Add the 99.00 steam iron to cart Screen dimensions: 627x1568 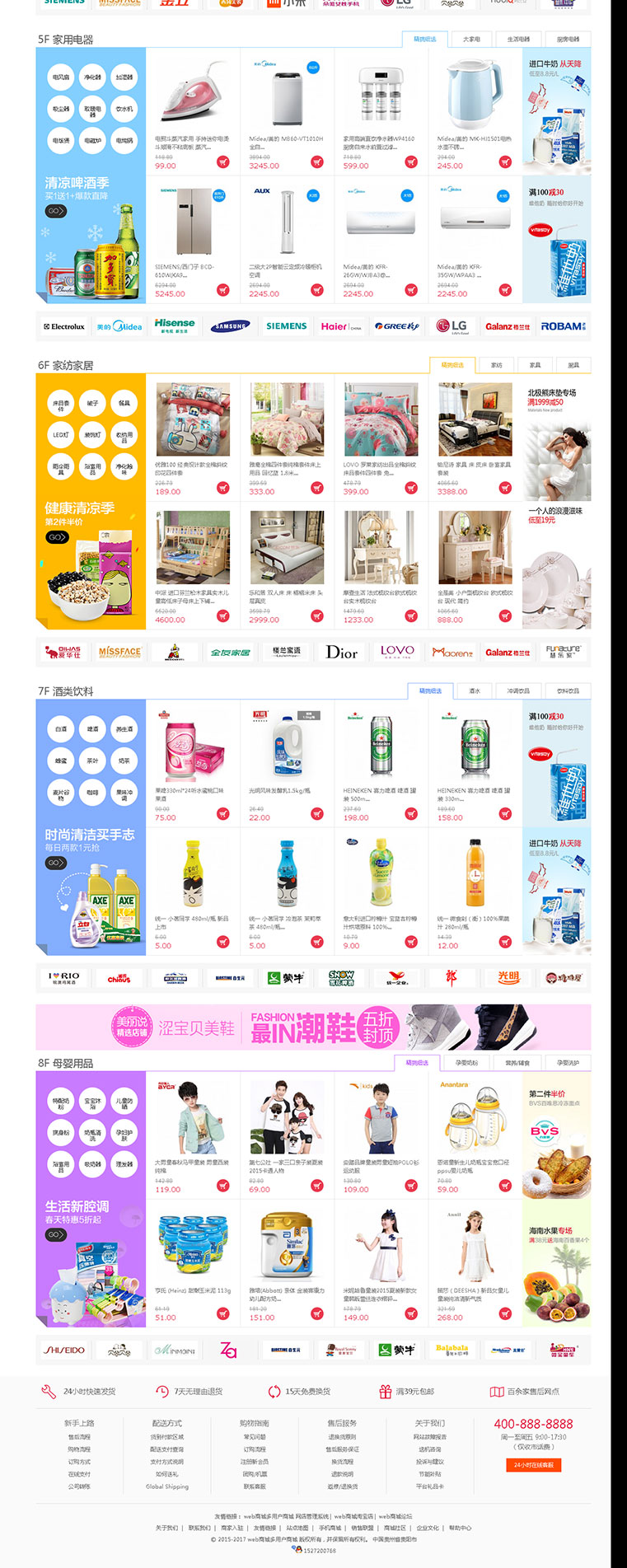(x=222, y=162)
